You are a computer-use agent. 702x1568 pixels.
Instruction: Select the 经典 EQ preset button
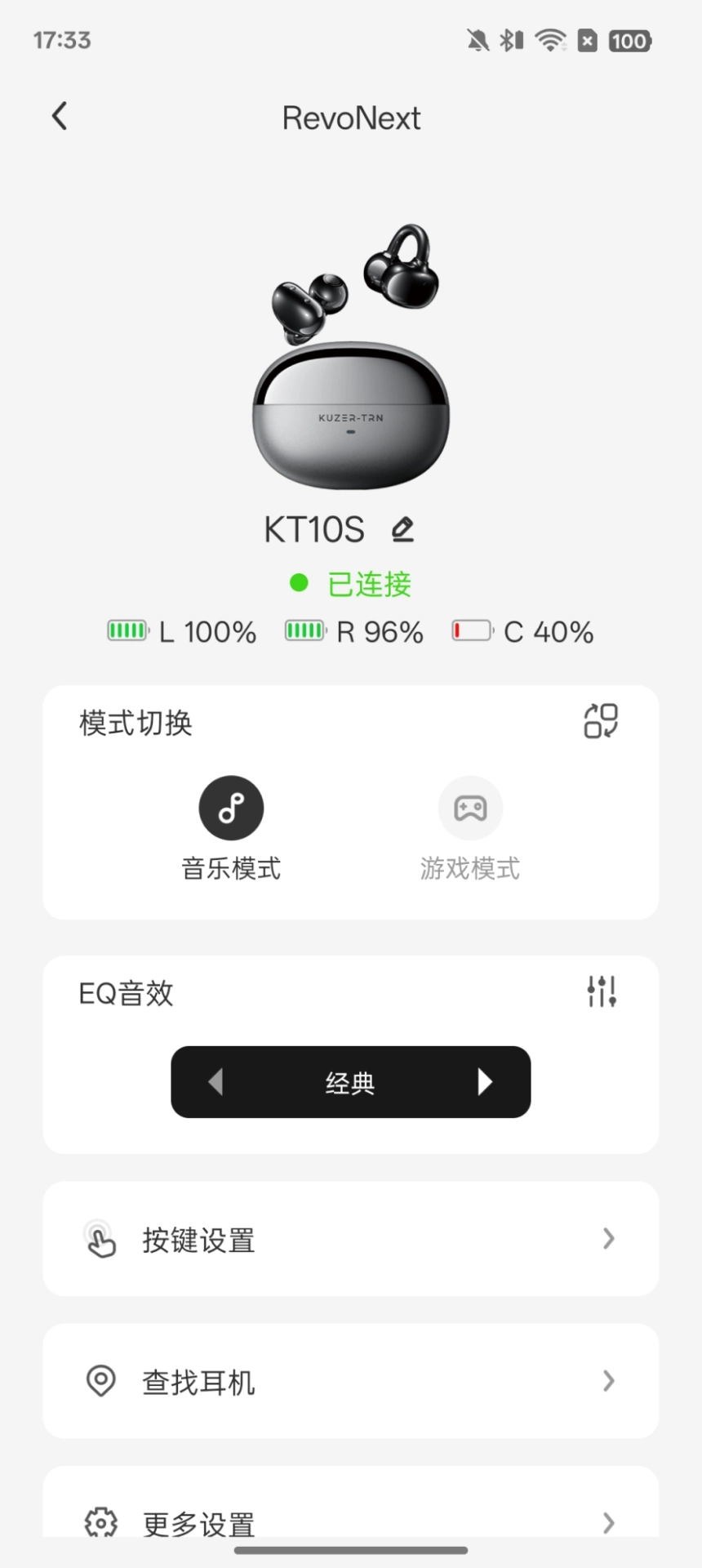pyautogui.click(x=350, y=1082)
